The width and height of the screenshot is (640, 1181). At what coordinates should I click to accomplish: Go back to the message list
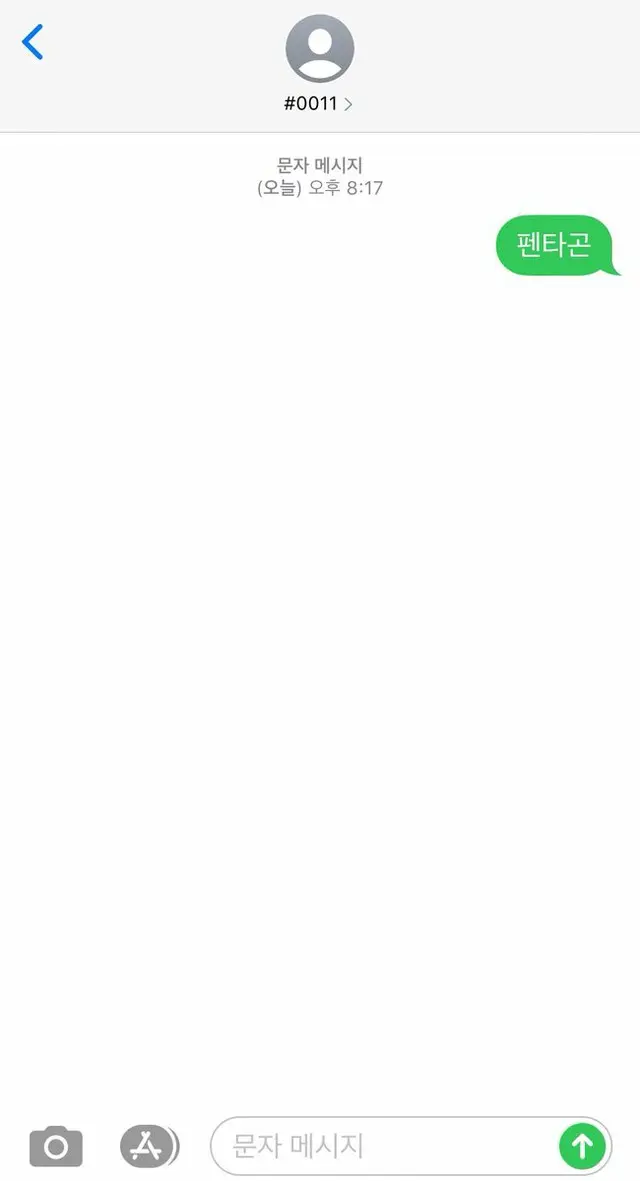33,43
